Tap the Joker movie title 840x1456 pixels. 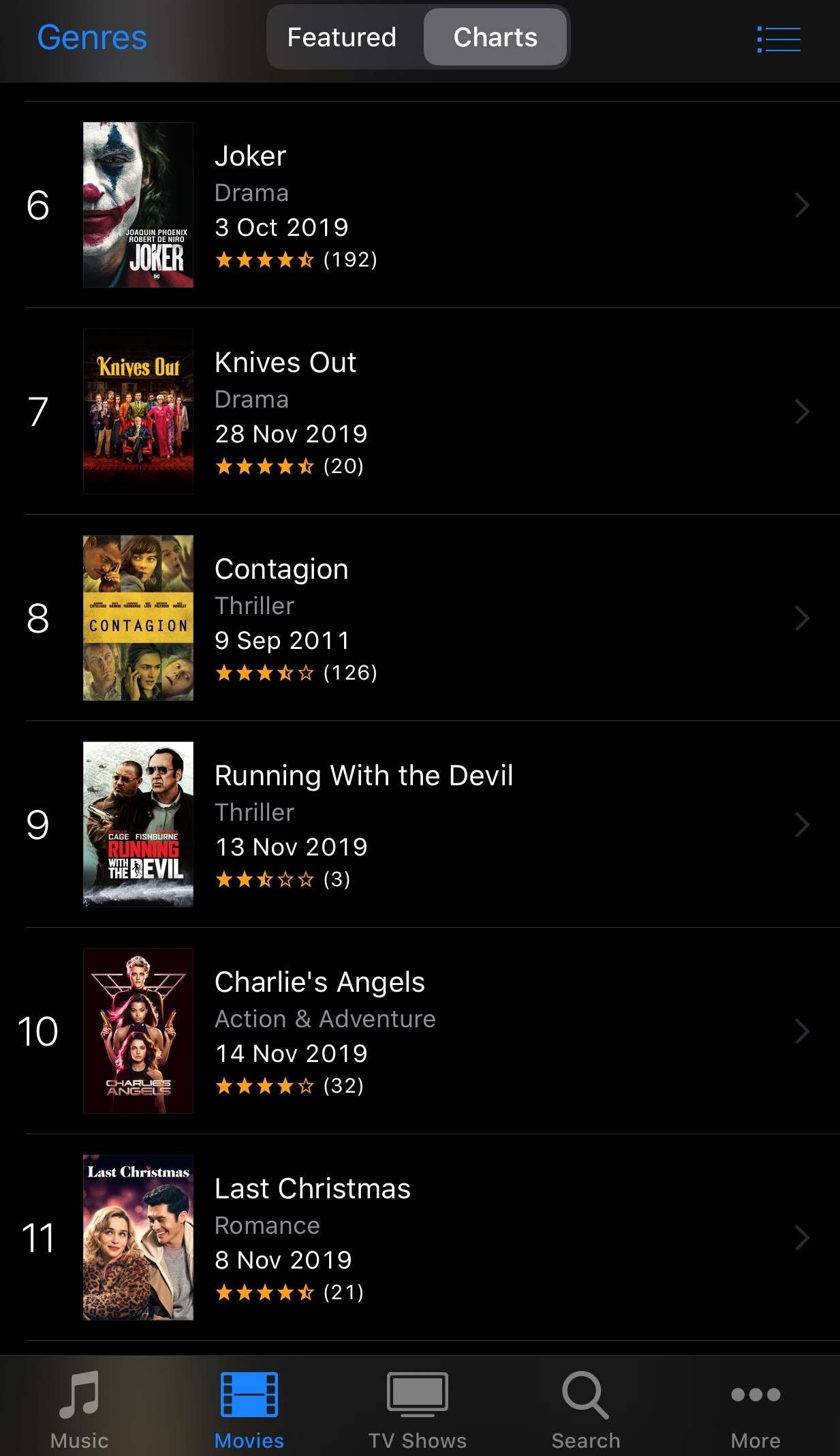point(250,155)
